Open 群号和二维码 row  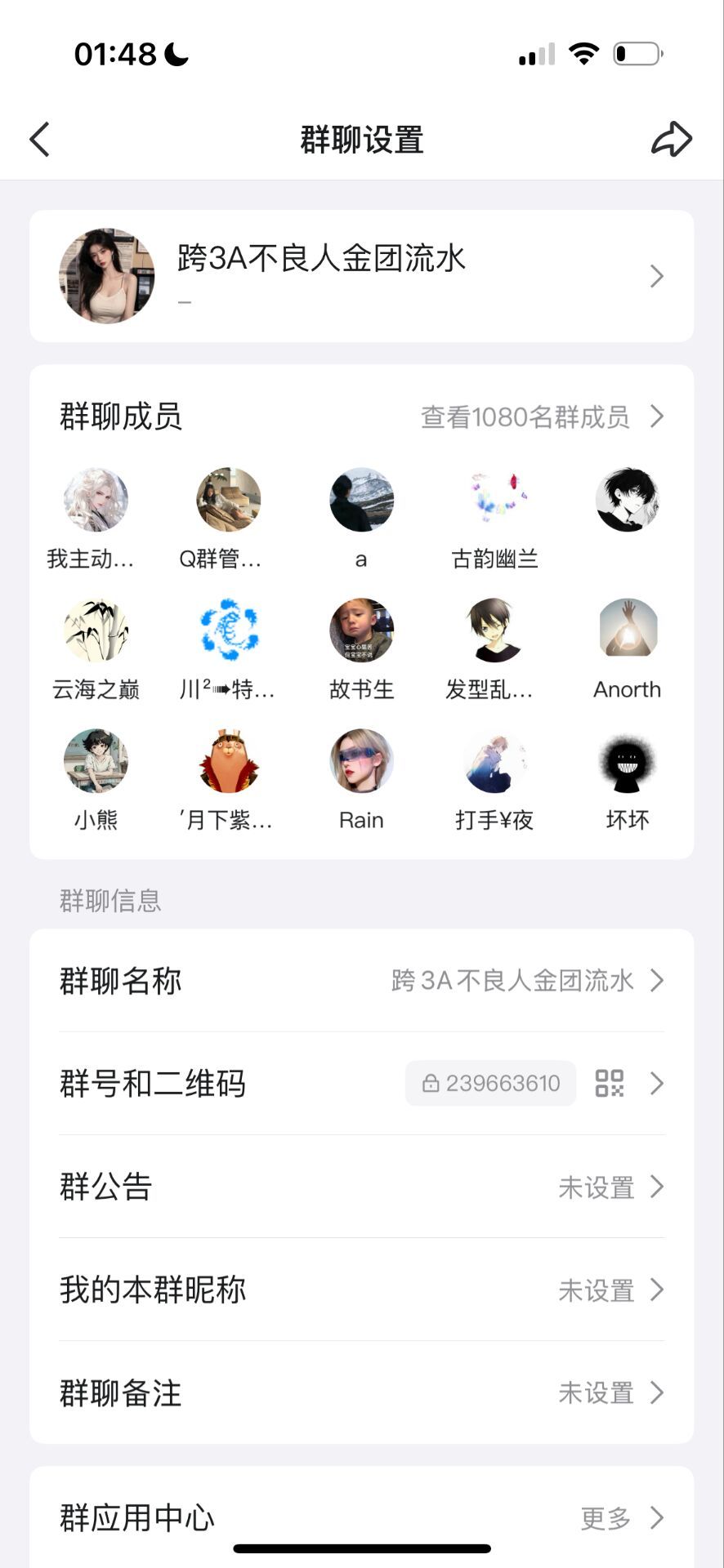[361, 1083]
